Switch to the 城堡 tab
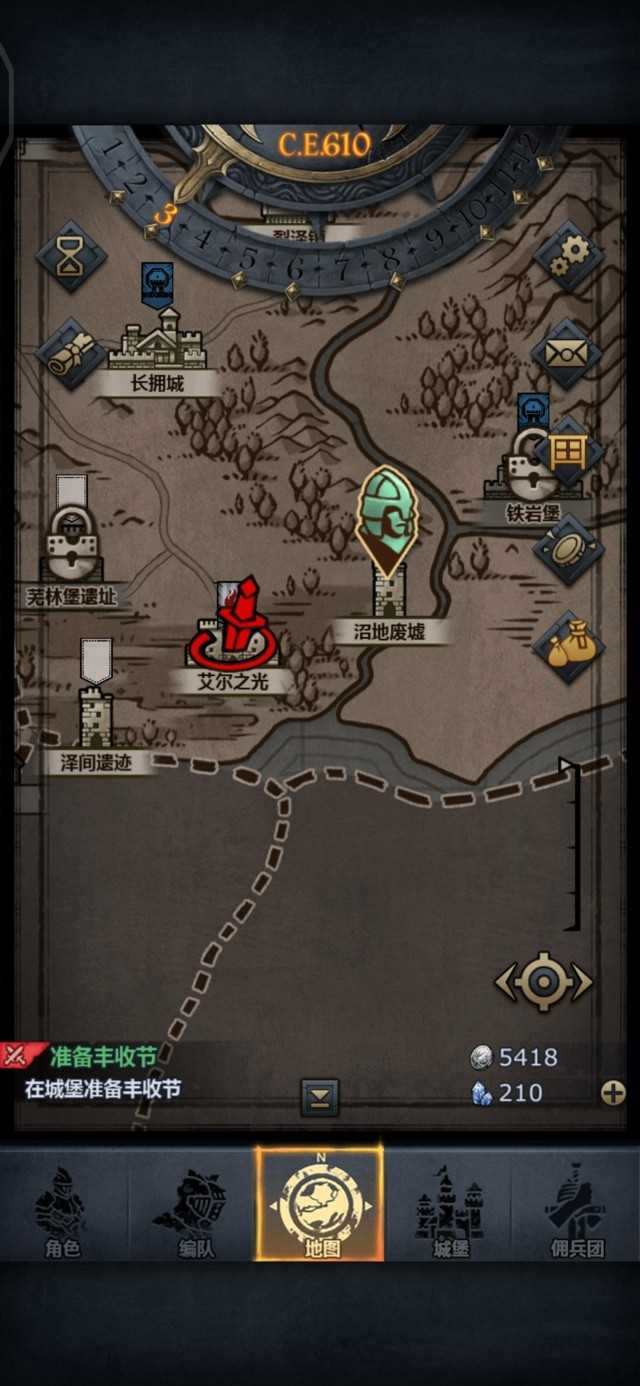This screenshot has height=1386, width=640. (x=449, y=1212)
